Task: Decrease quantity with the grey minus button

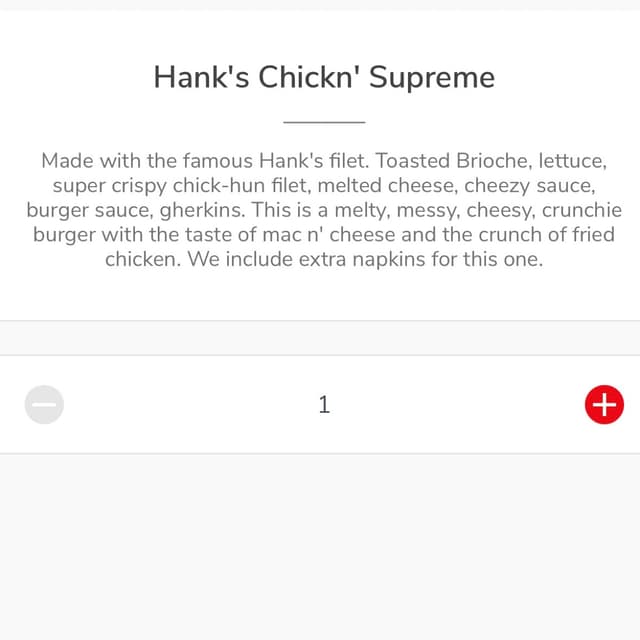Action: click(x=44, y=405)
